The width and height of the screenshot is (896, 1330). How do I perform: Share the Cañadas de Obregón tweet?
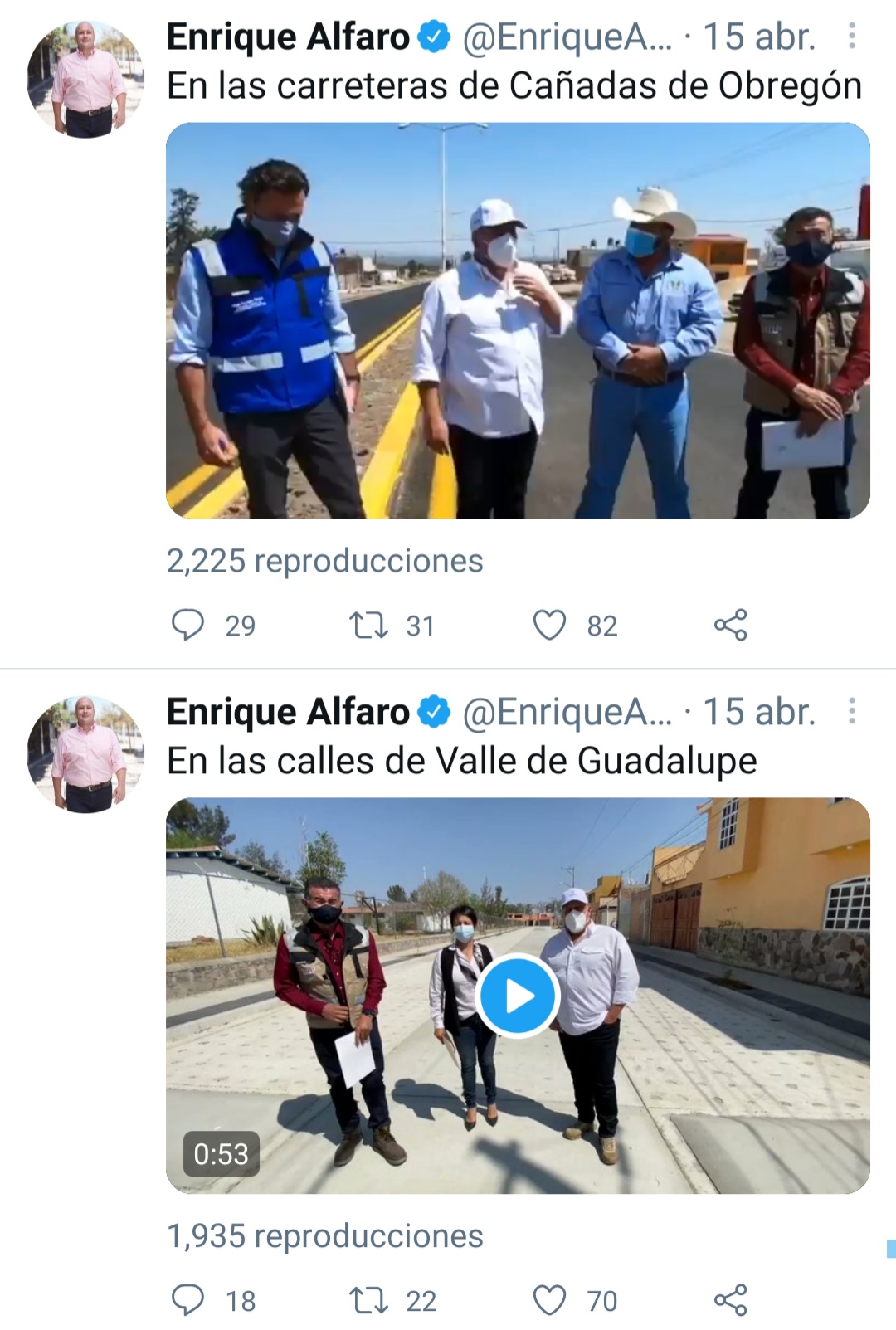tap(730, 625)
